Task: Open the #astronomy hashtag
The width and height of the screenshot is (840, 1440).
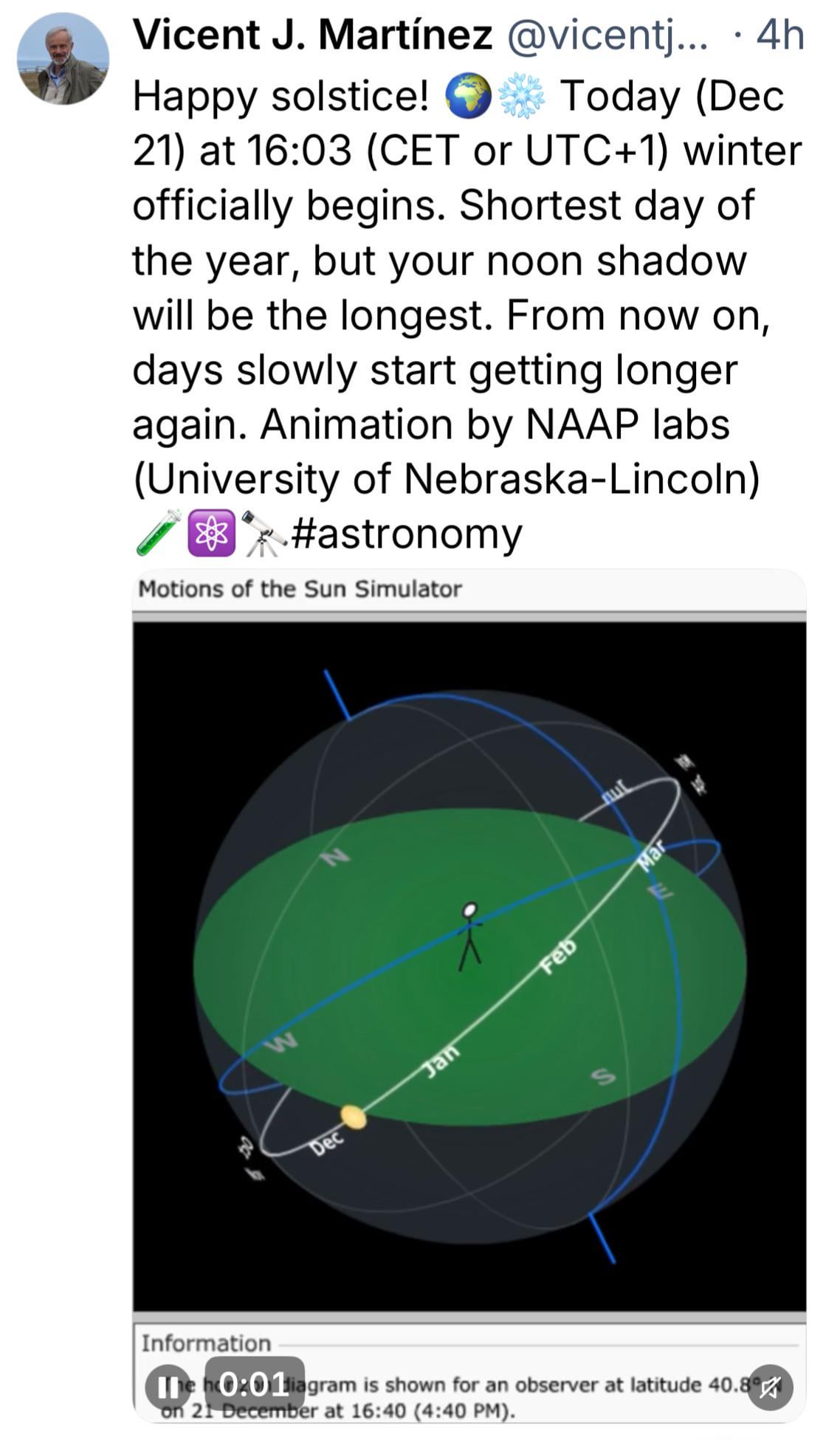Action: (407, 533)
